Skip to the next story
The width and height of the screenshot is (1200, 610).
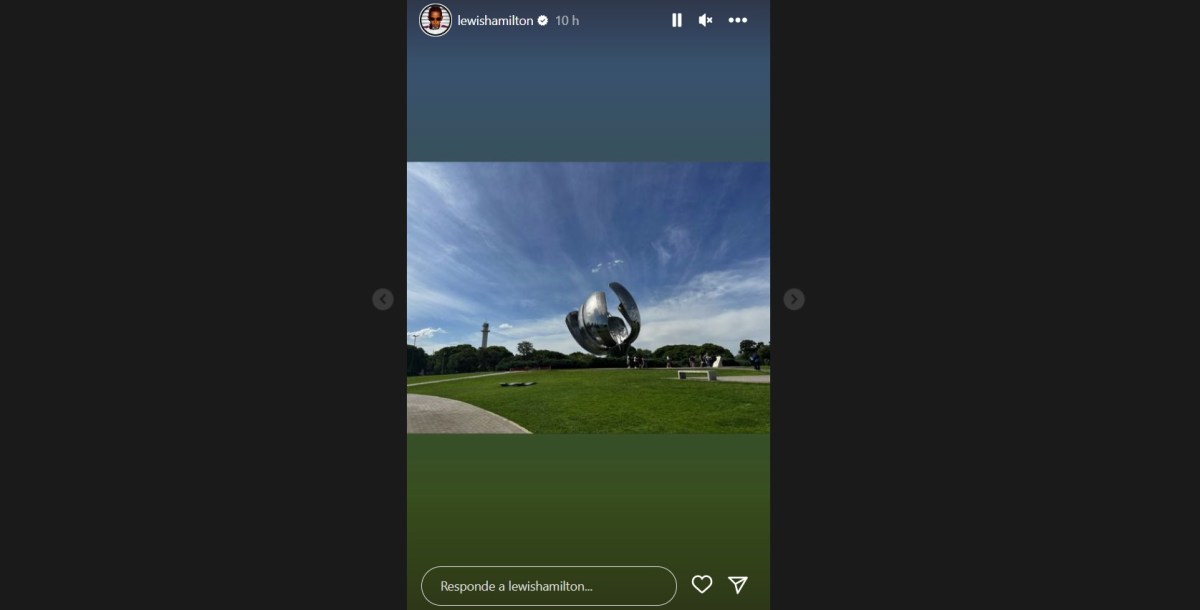(794, 299)
